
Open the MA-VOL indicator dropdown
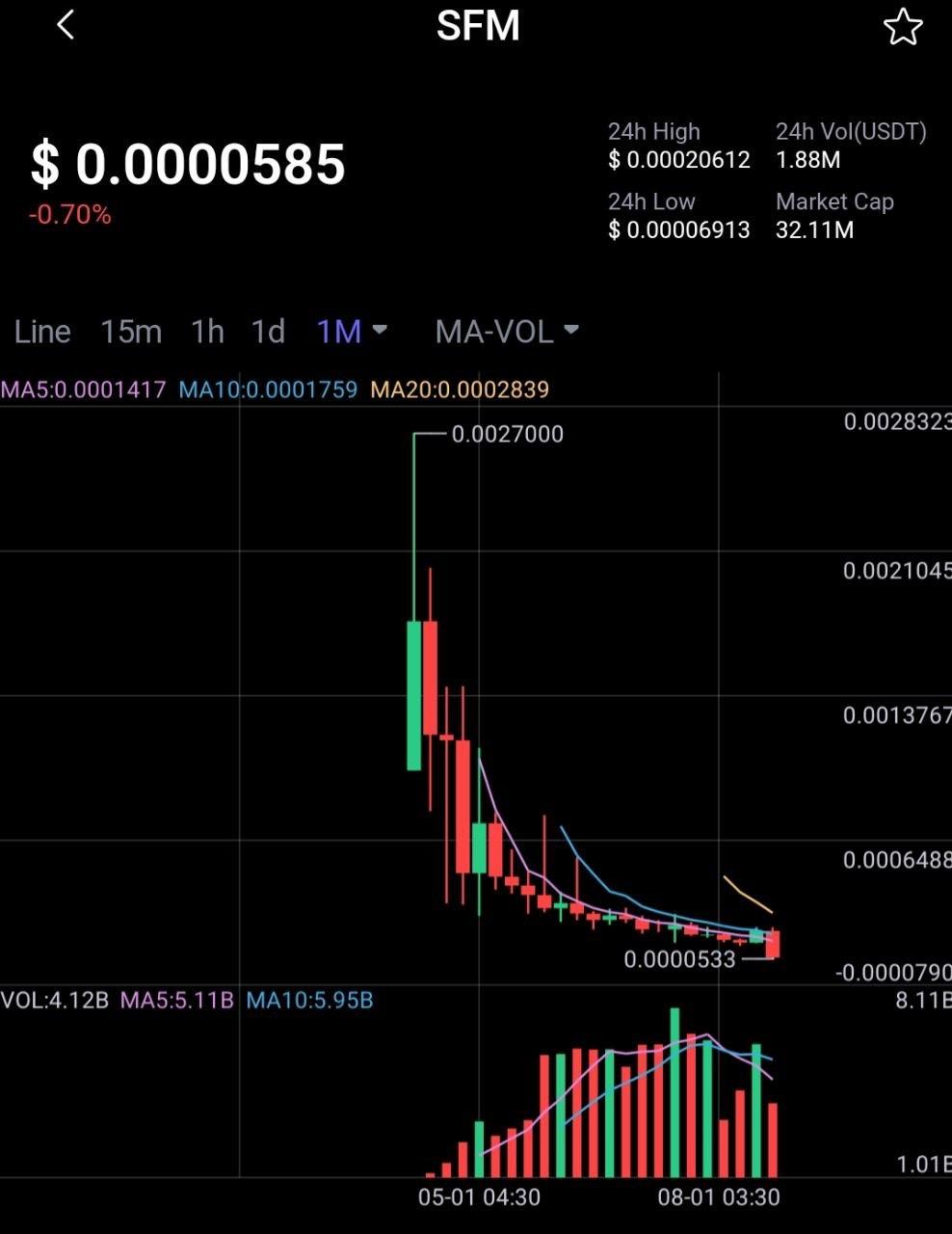[x=507, y=332]
